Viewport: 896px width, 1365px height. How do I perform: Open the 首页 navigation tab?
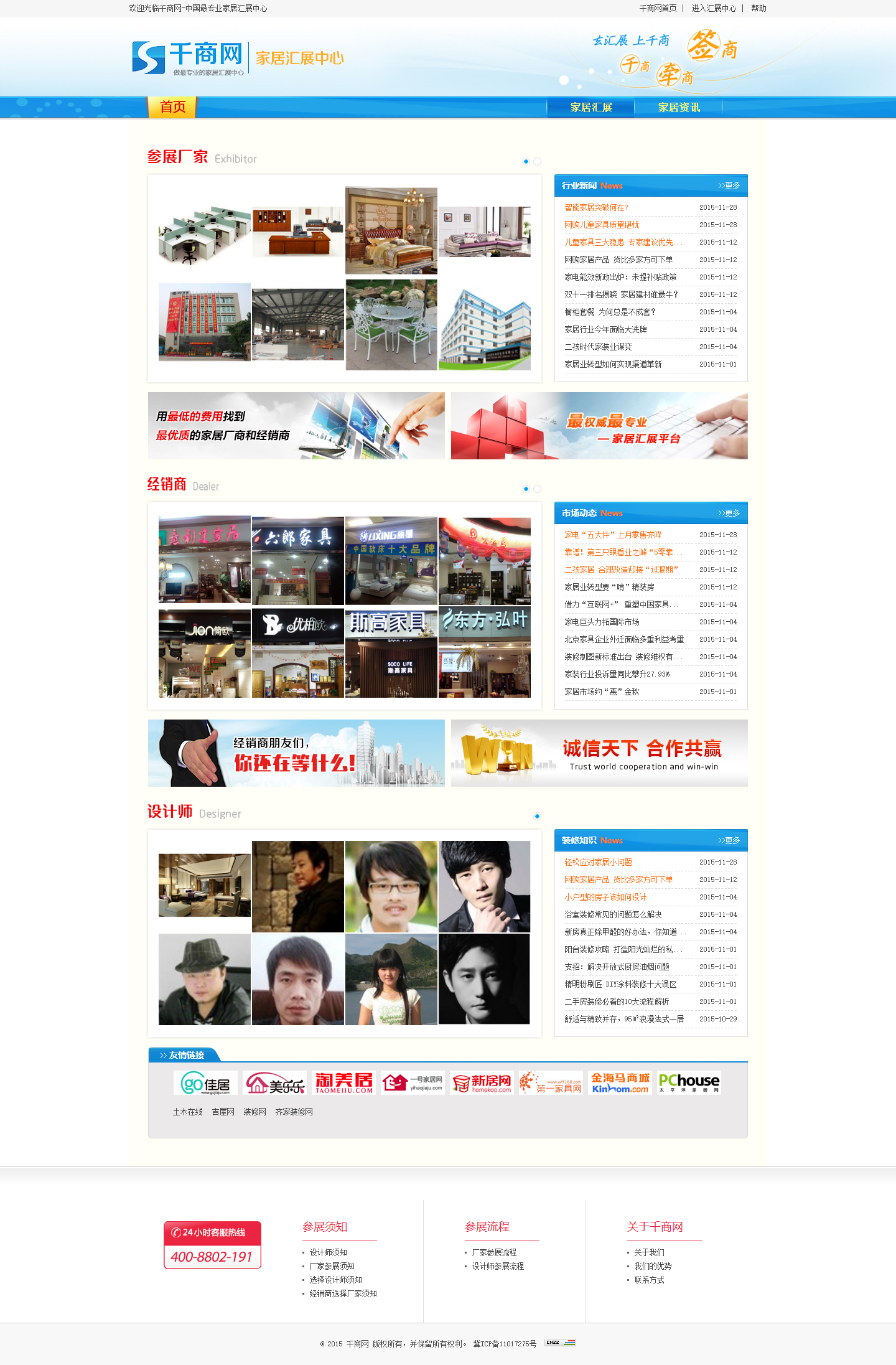[x=172, y=107]
